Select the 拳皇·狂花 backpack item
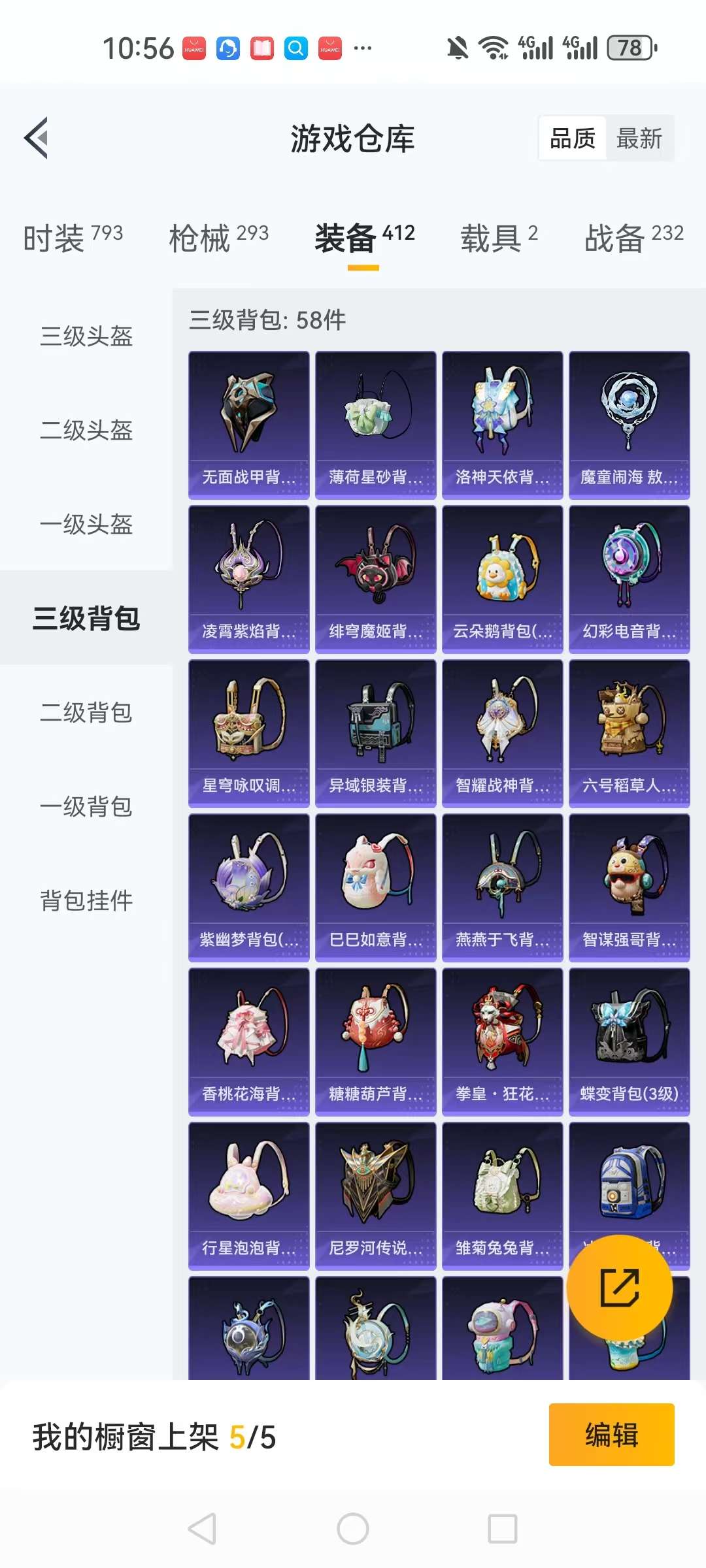The image size is (706, 1568). coord(503,1042)
